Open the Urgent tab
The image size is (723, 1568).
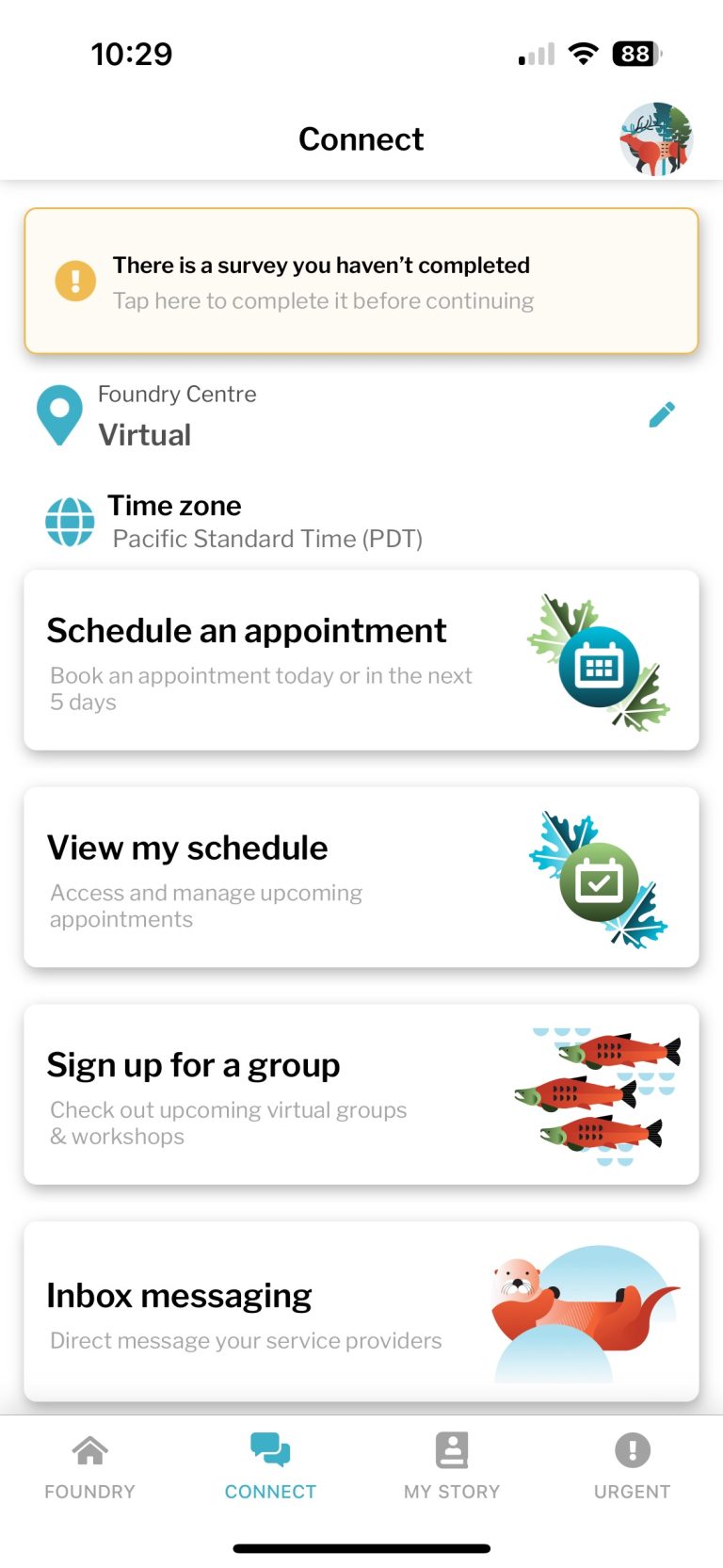click(x=633, y=1466)
